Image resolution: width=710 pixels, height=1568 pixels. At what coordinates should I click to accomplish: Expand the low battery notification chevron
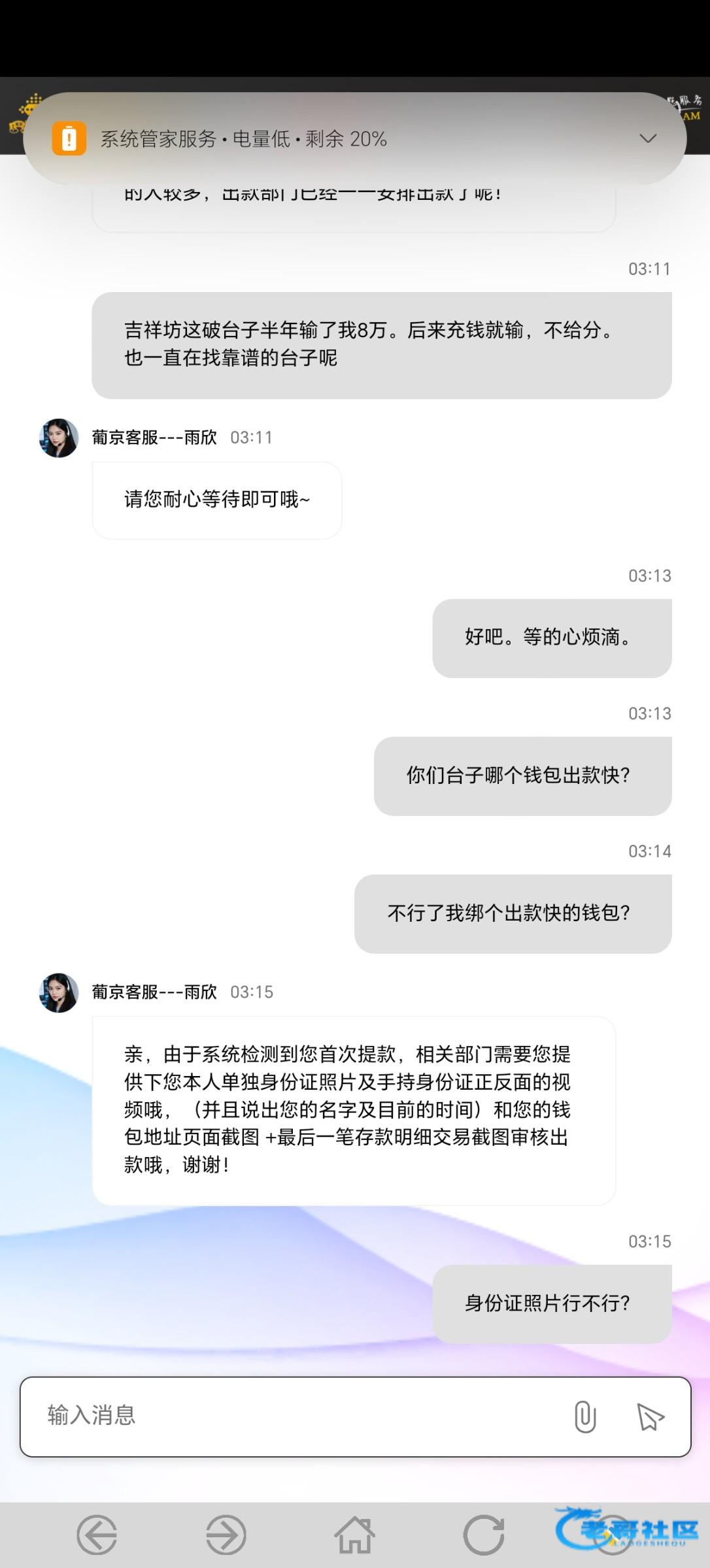647,139
